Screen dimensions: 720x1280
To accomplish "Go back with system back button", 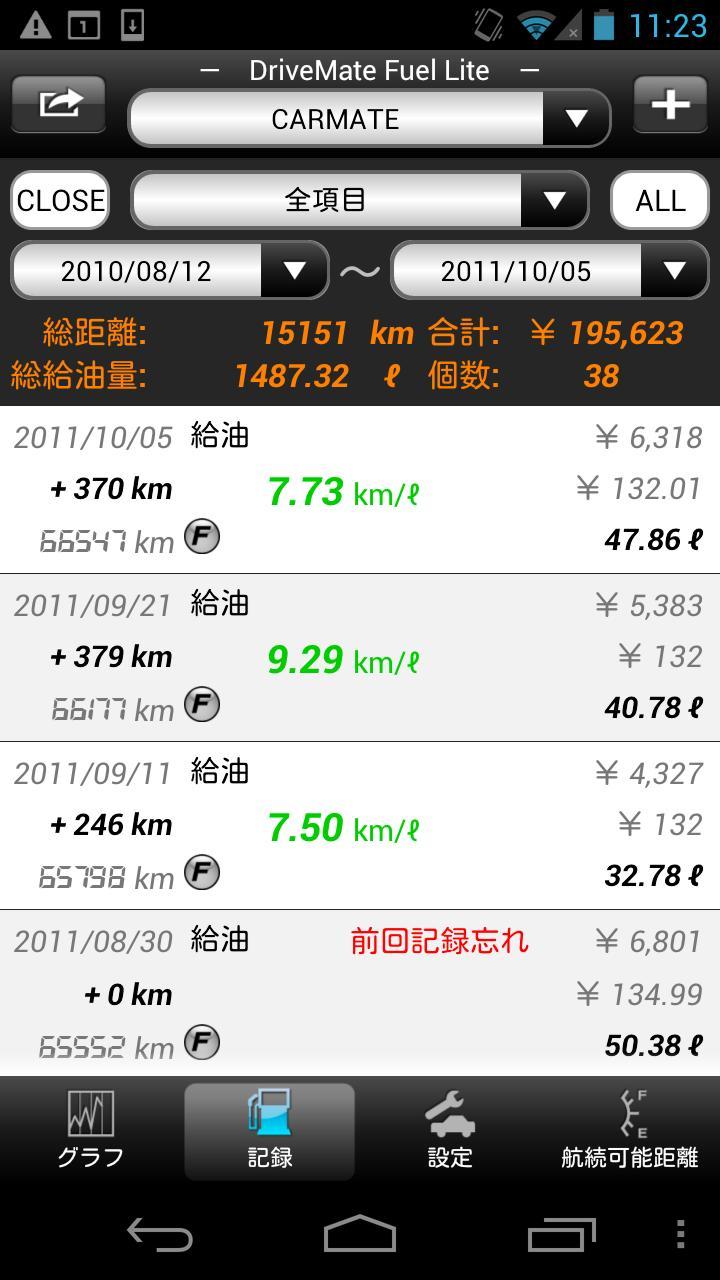I will pyautogui.click(x=160, y=1235).
